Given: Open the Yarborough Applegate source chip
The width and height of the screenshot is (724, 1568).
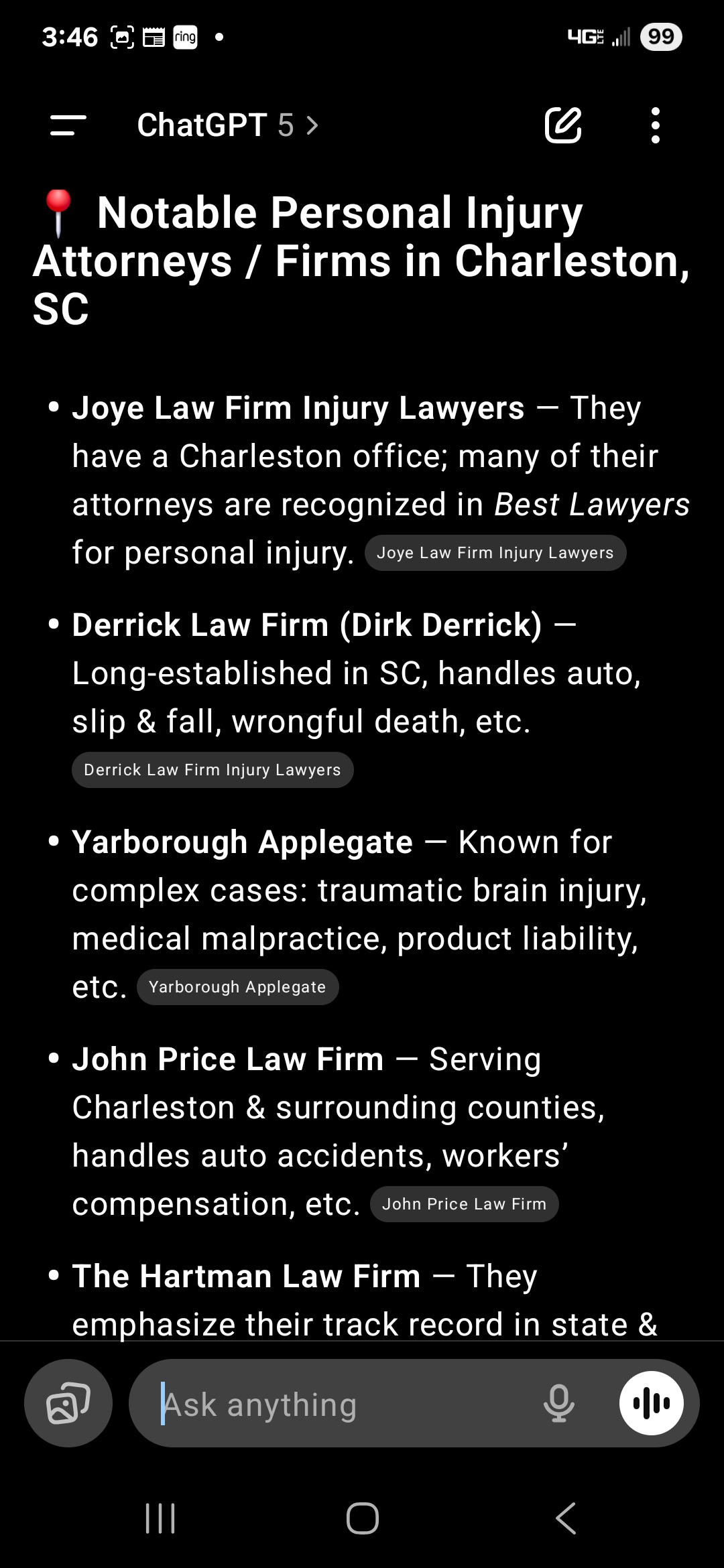Looking at the screenshot, I should point(237,987).
